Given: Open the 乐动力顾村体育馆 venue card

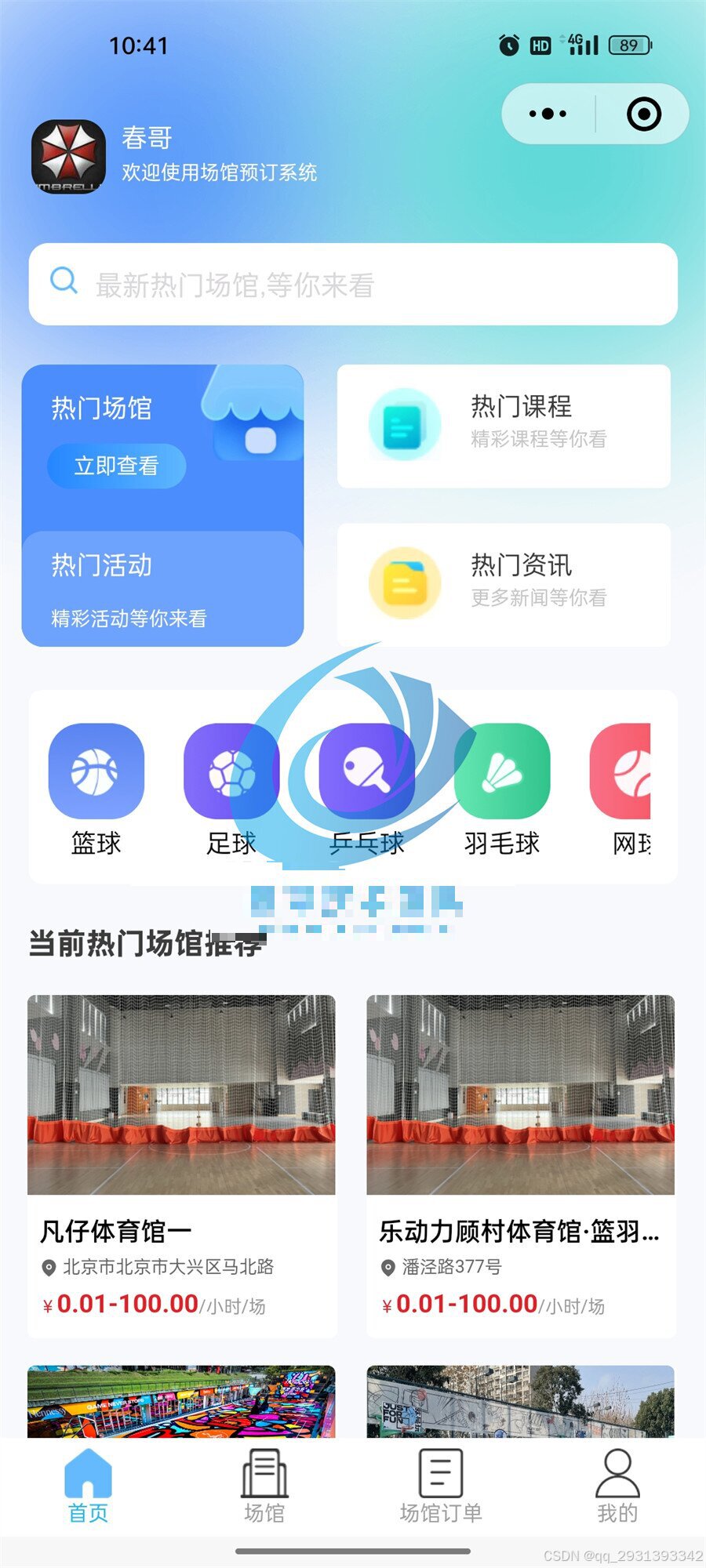Looking at the screenshot, I should [x=520, y=1164].
